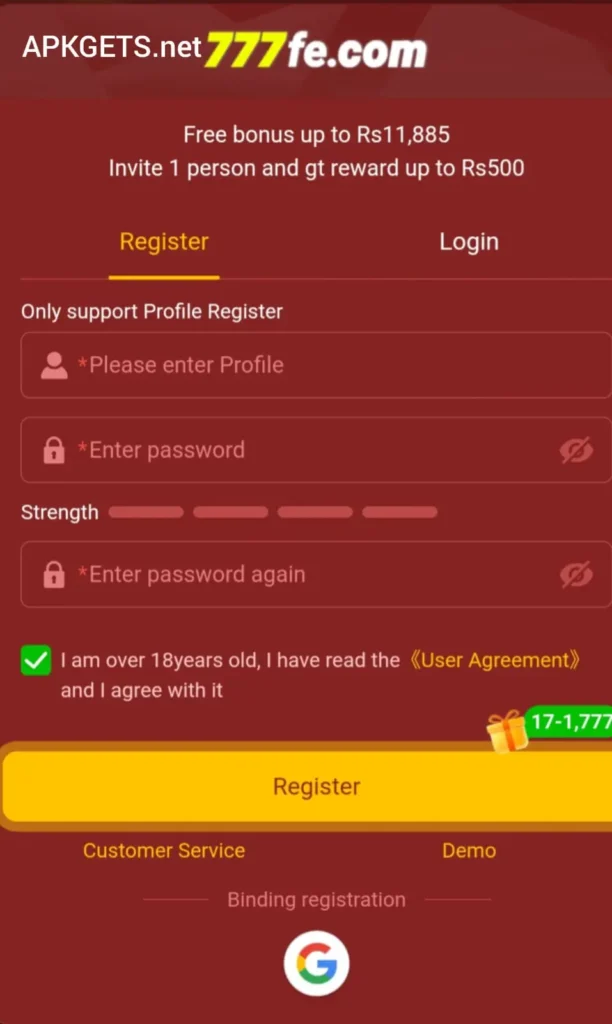Tap the Enter password again field

(x=300, y=575)
